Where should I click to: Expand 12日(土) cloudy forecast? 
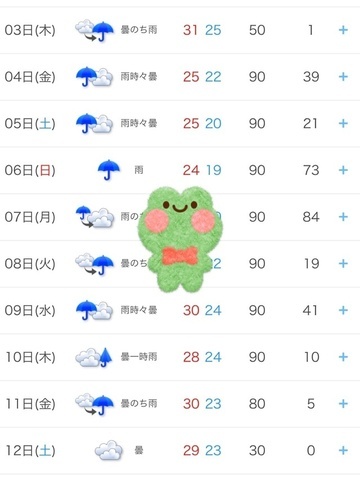343,450
